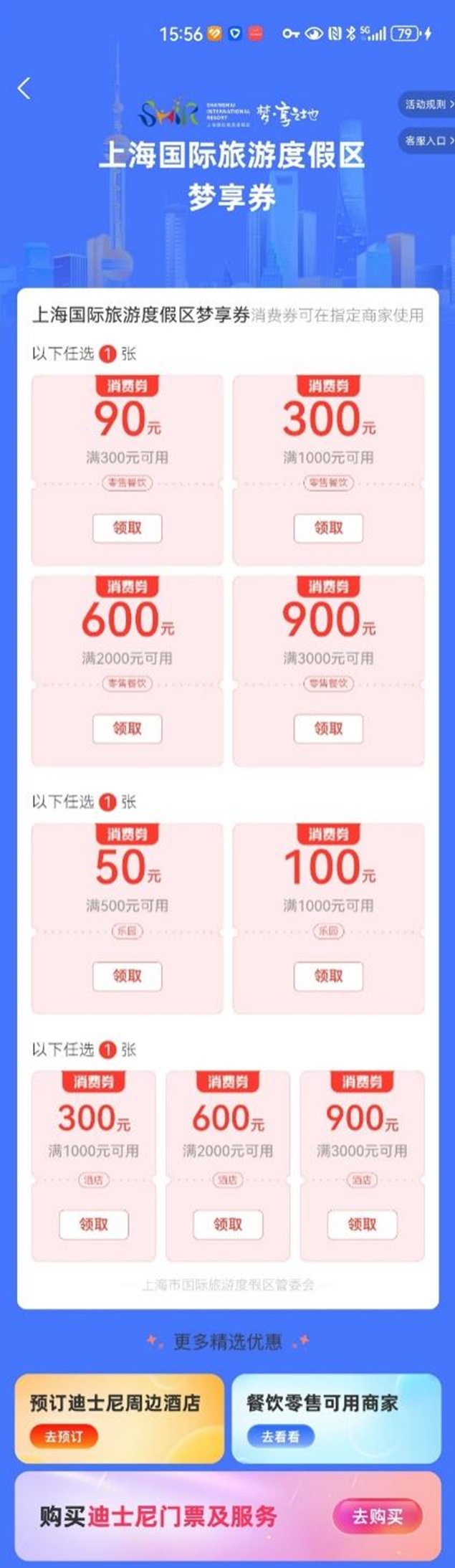This screenshot has width=455, height=1568.
Task: Claim the 900元 酒店 hotel coupon
Action: coord(361,1225)
